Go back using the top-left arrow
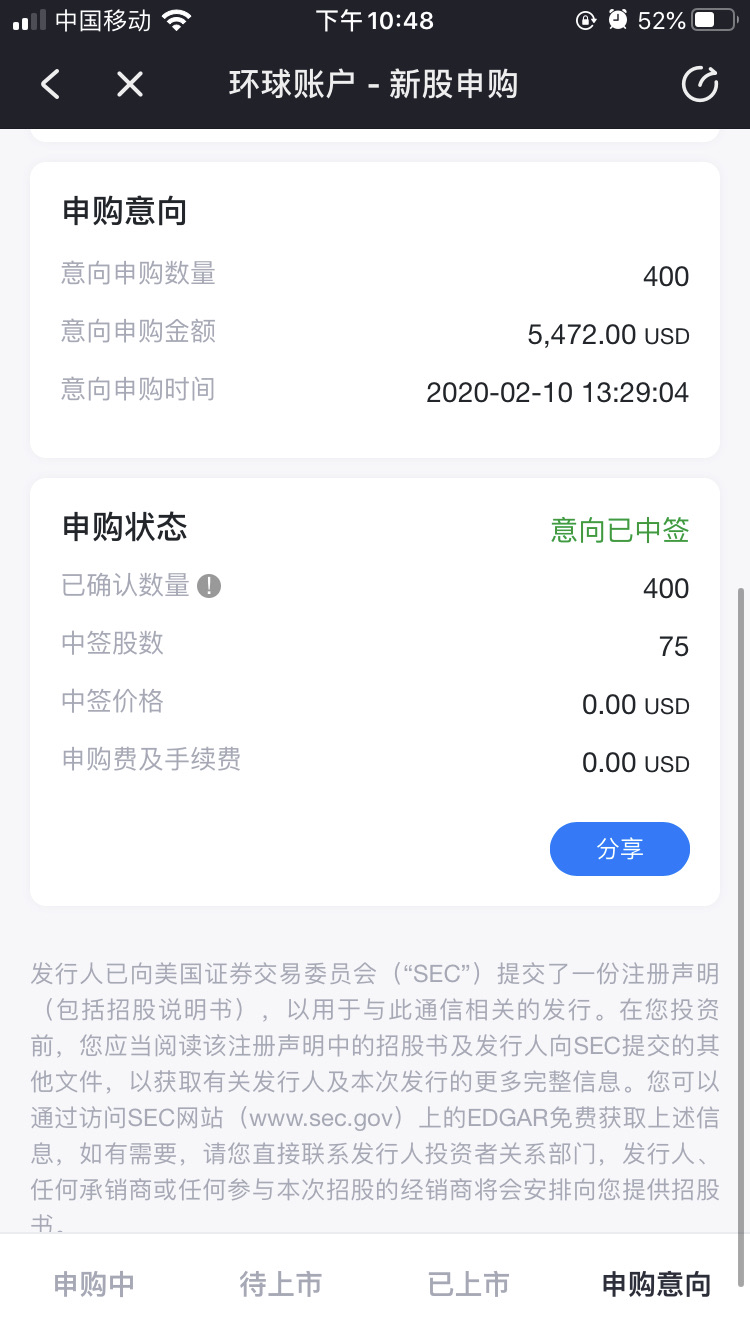 [x=51, y=84]
